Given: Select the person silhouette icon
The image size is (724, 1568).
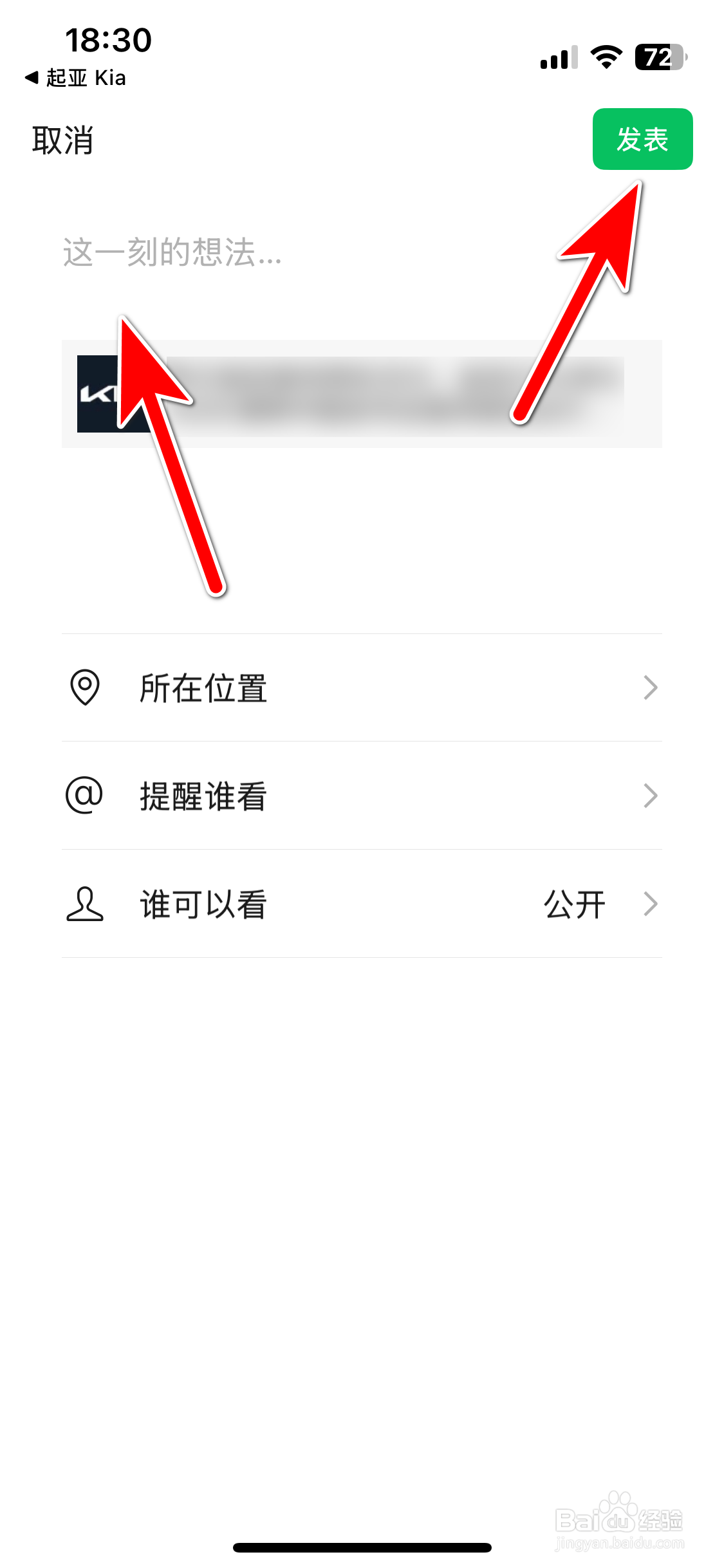Looking at the screenshot, I should 84,906.
